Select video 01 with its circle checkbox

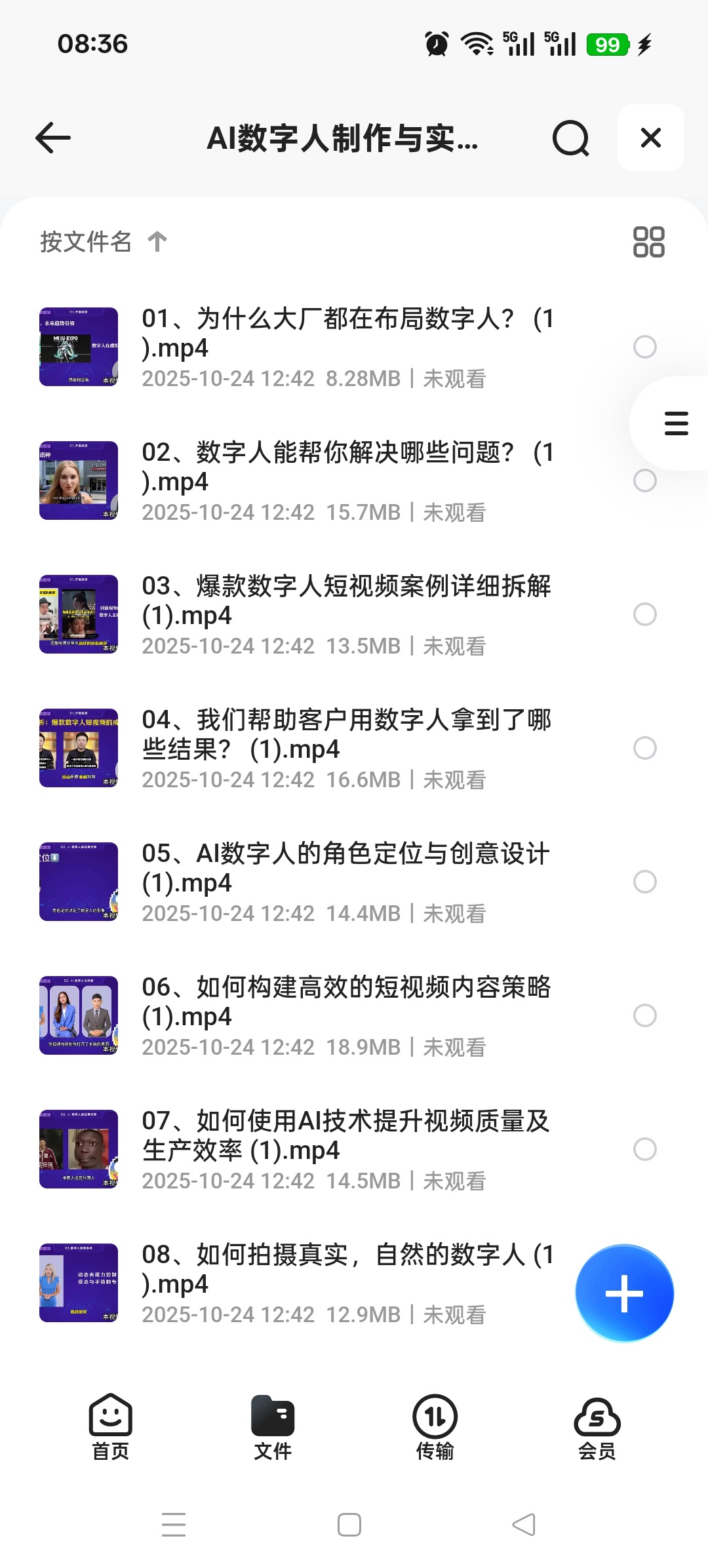click(x=644, y=347)
